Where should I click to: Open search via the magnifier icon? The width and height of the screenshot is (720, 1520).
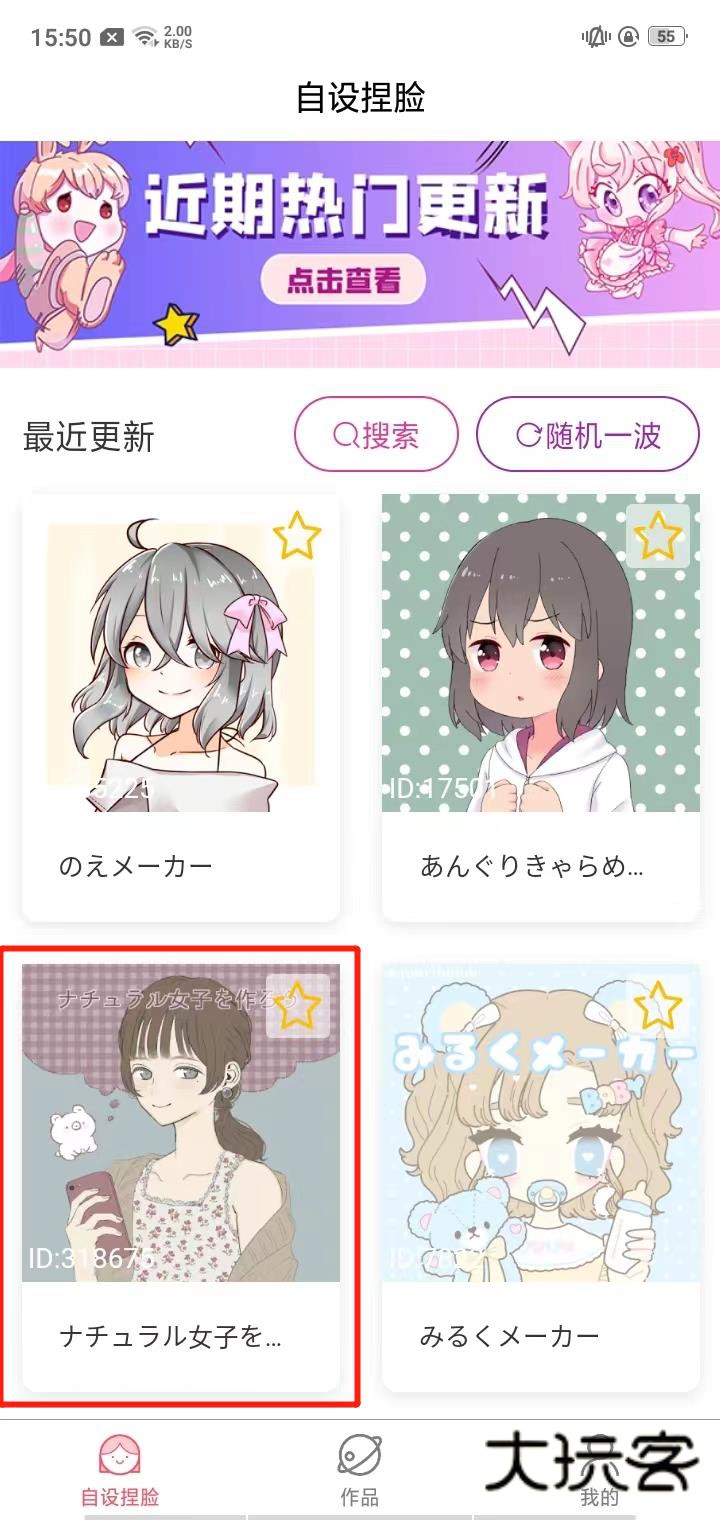coord(344,433)
